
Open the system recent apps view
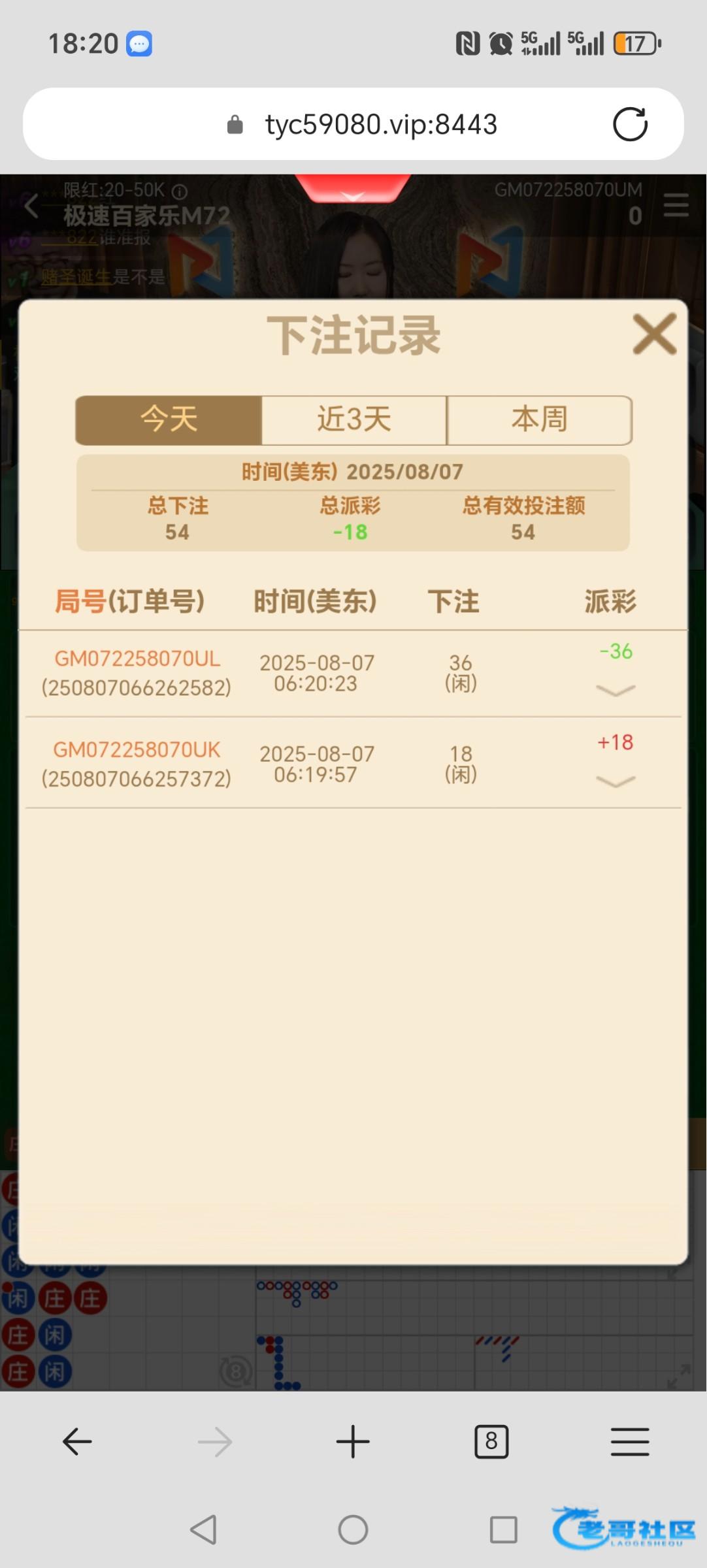[503, 1529]
